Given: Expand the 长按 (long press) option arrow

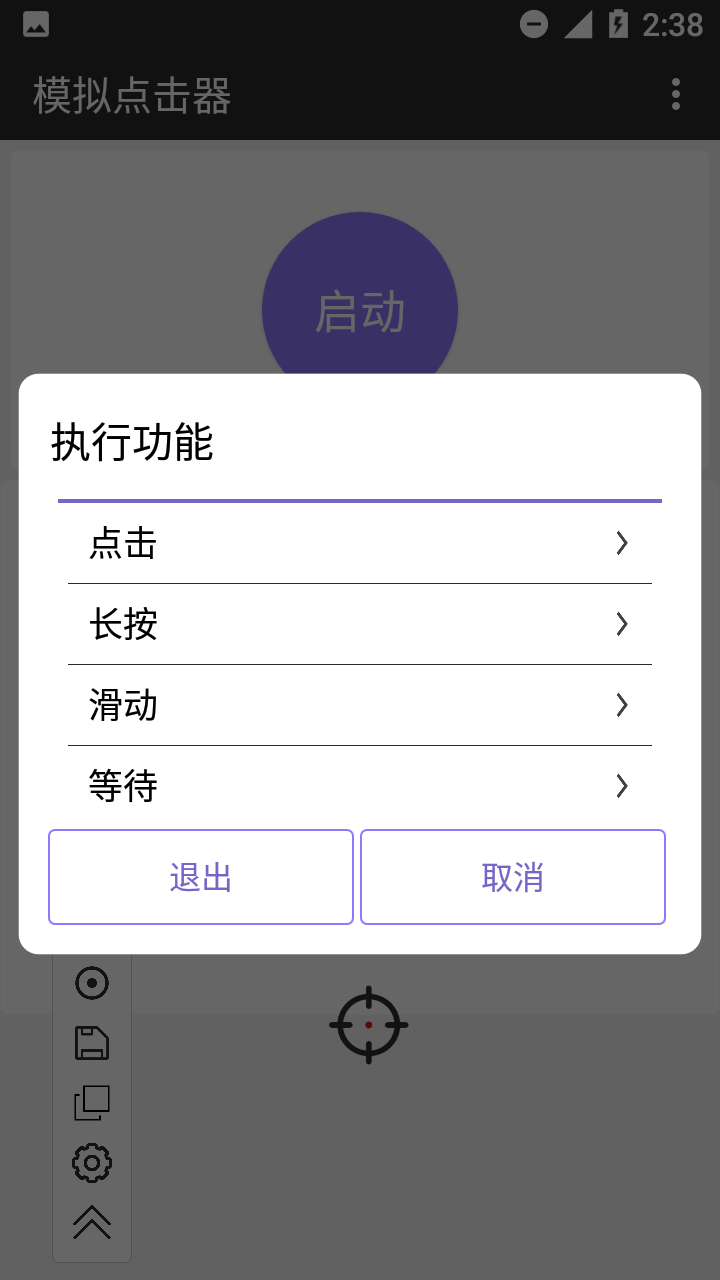Looking at the screenshot, I should 621,624.
